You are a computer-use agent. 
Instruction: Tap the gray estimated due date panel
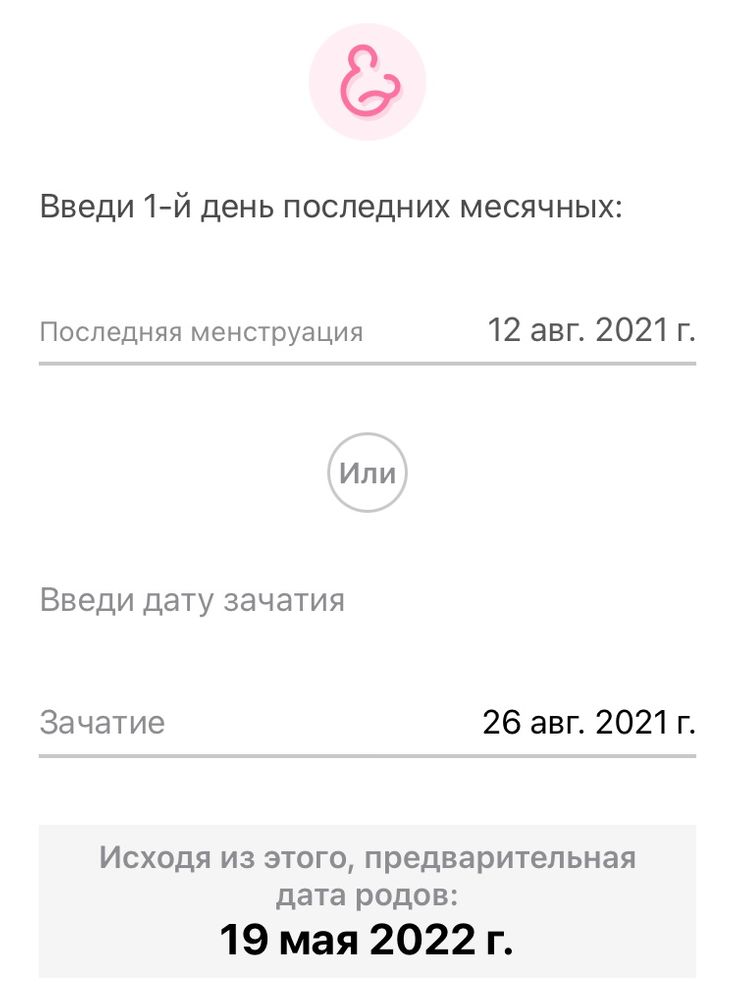368,898
